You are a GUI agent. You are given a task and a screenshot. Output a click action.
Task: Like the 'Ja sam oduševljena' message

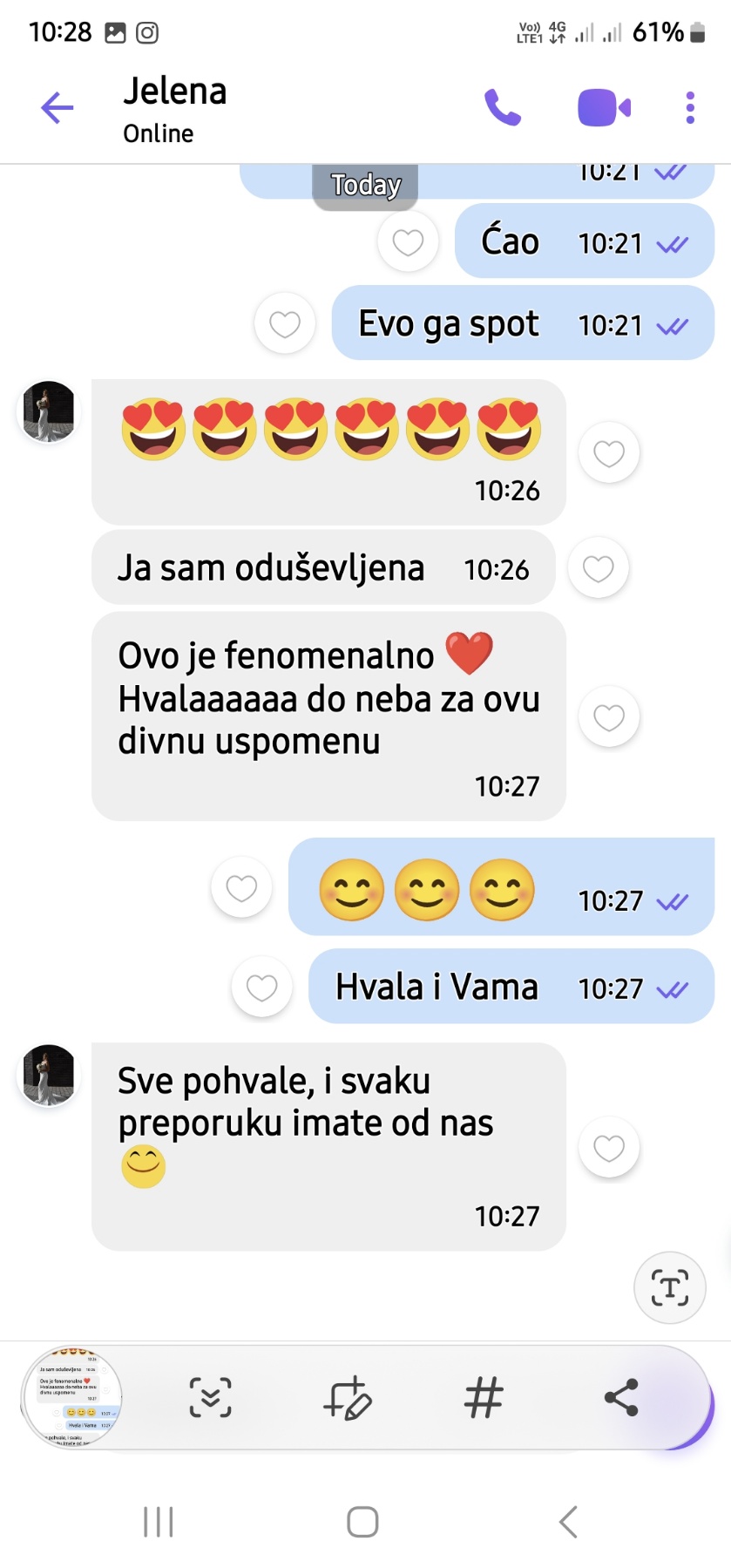pos(599,568)
